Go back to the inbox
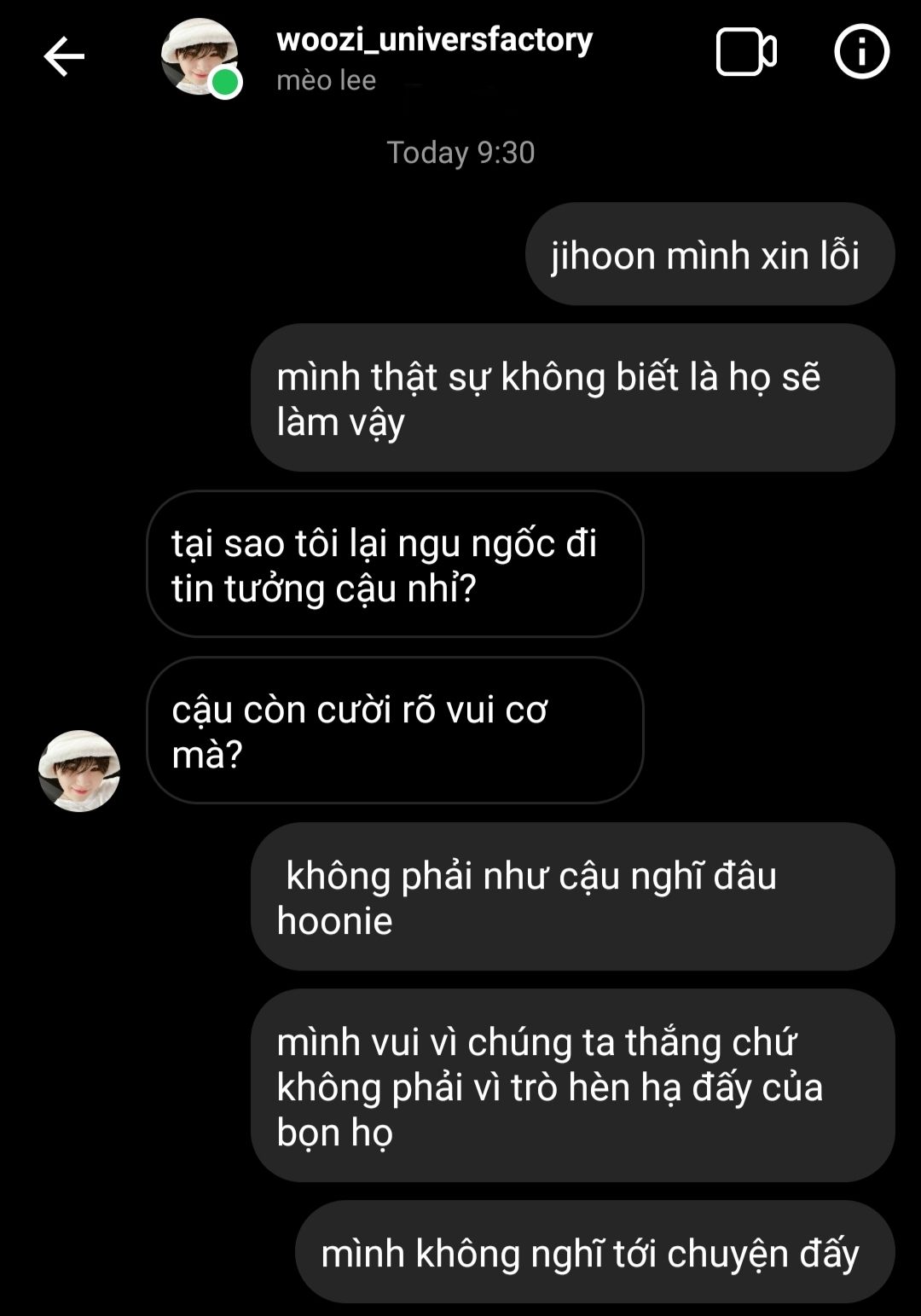921x1316 pixels. (64, 57)
